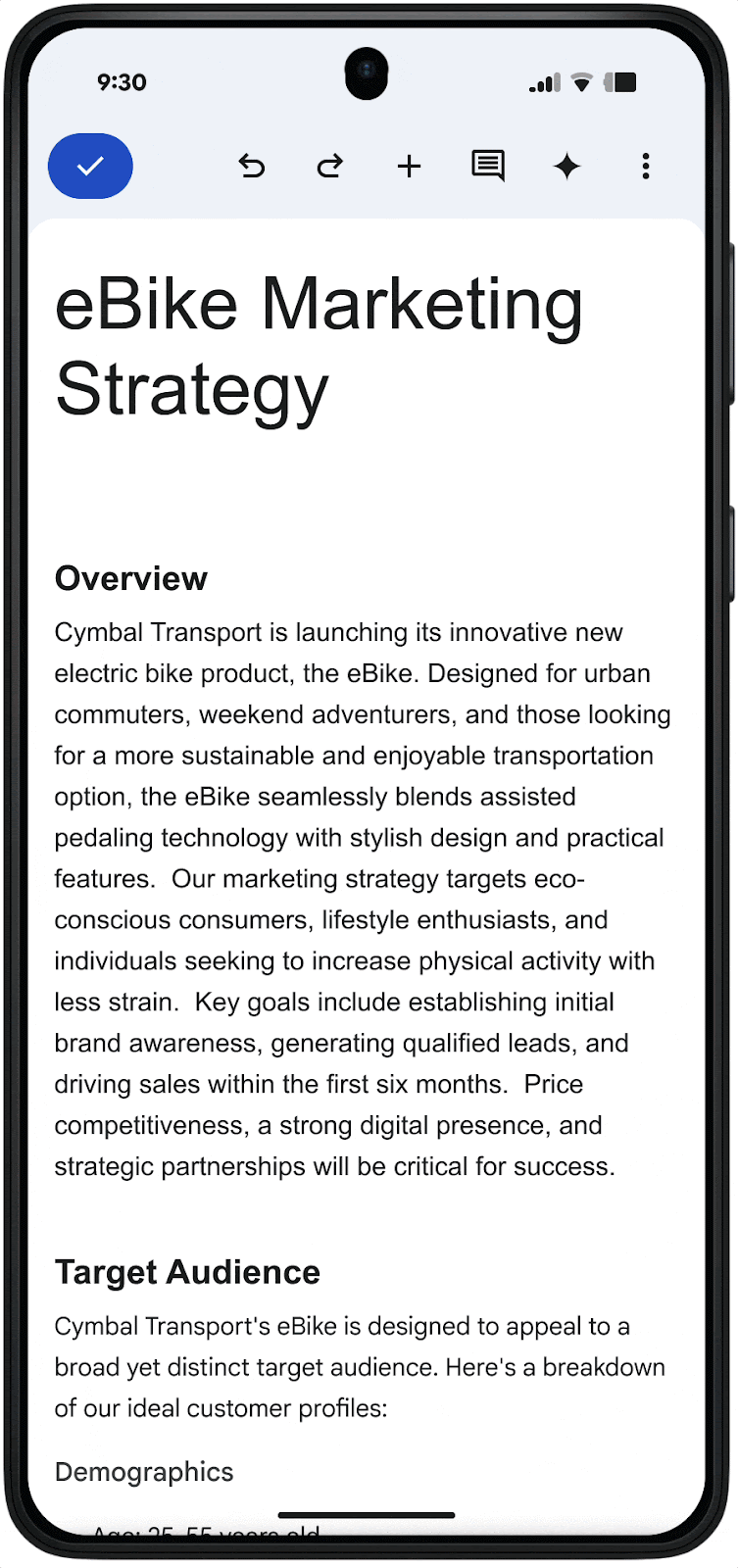Open the insert plus menu
Viewport: 738px width, 1568px height.
coord(409,166)
